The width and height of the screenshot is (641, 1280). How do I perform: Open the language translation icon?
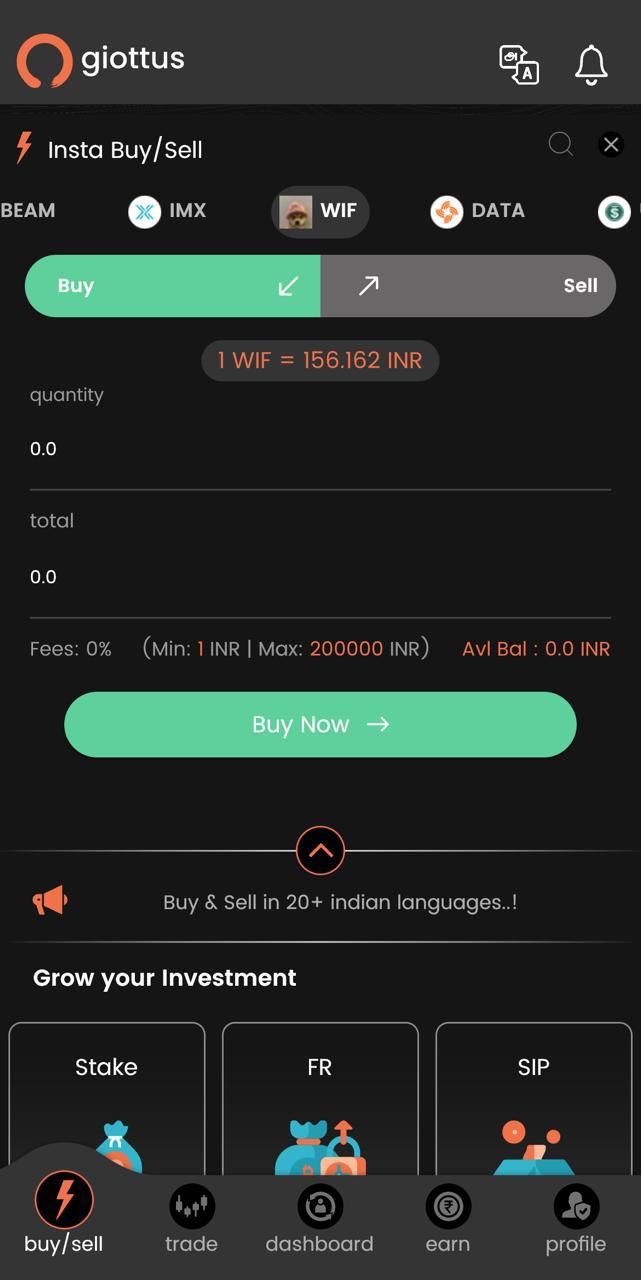point(519,64)
